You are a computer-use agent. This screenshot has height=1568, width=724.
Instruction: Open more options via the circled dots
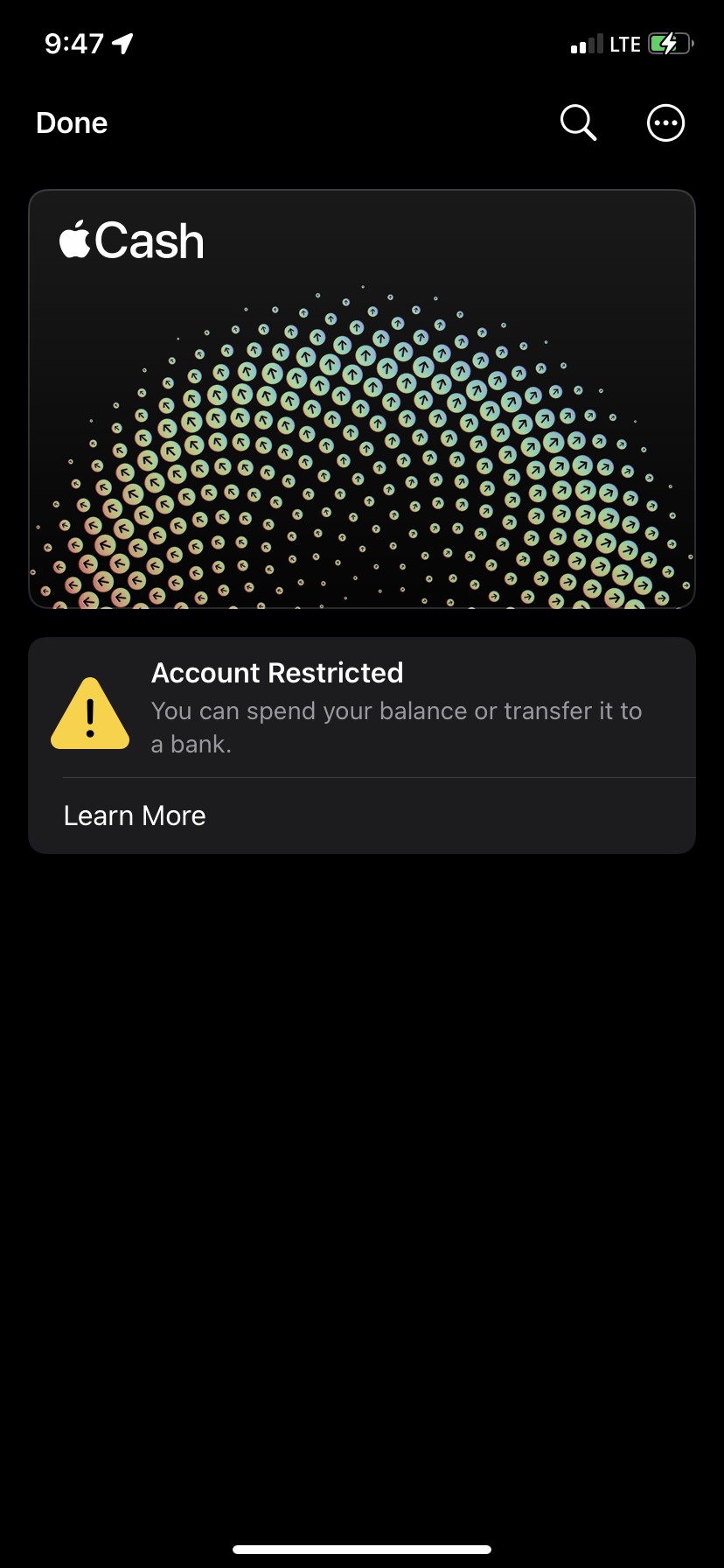[x=665, y=122]
